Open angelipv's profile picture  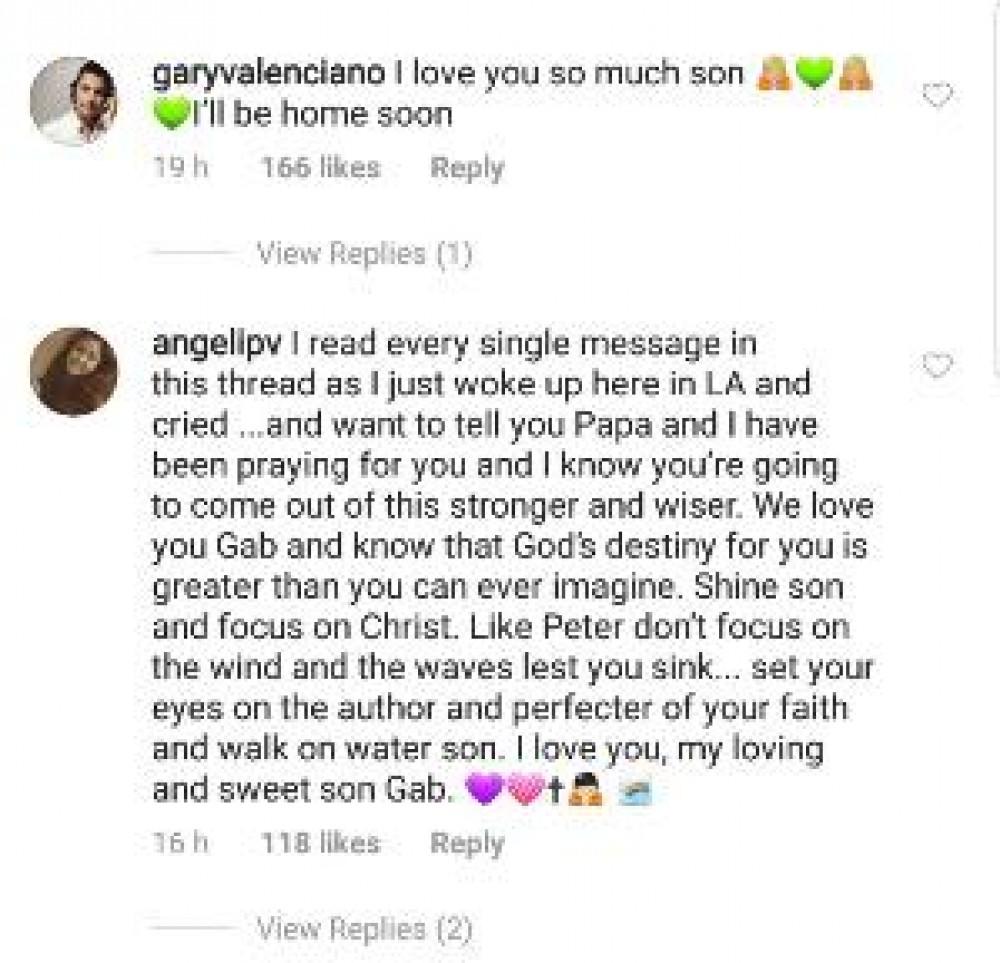tap(74, 371)
